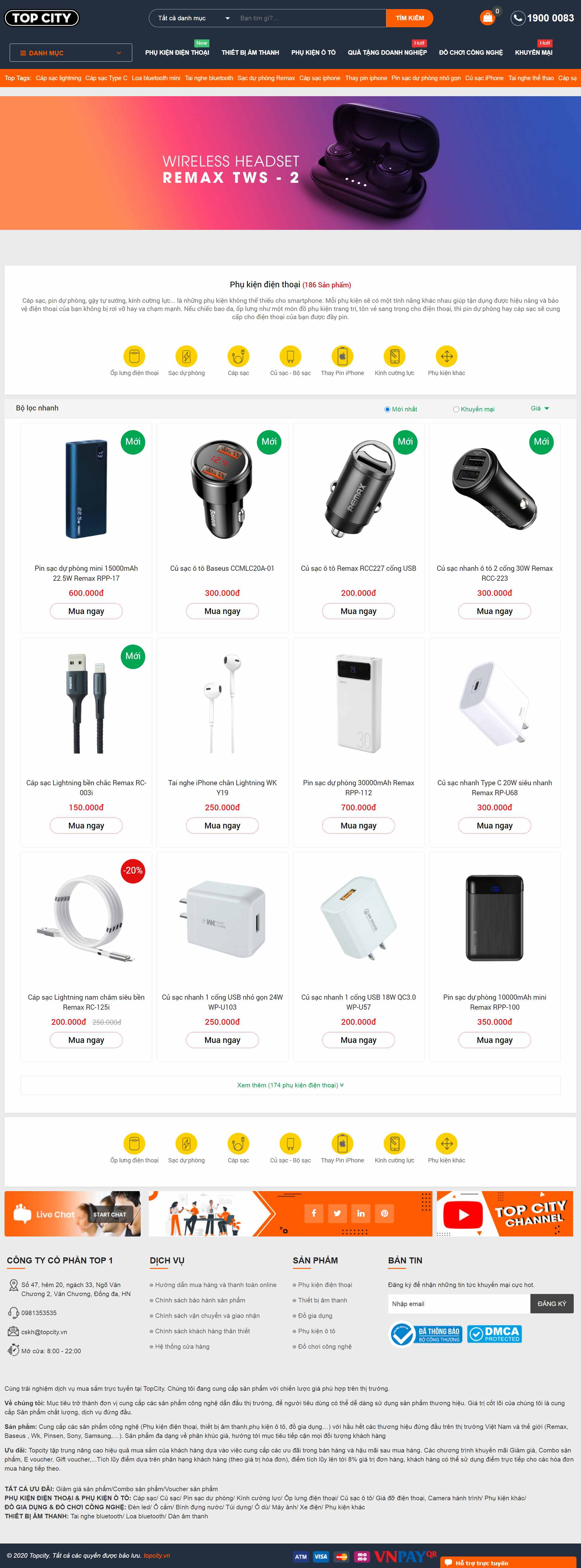581x1568 pixels.
Task: Tap Mua ngay for WK Y19 earphones
Action: tap(222, 825)
